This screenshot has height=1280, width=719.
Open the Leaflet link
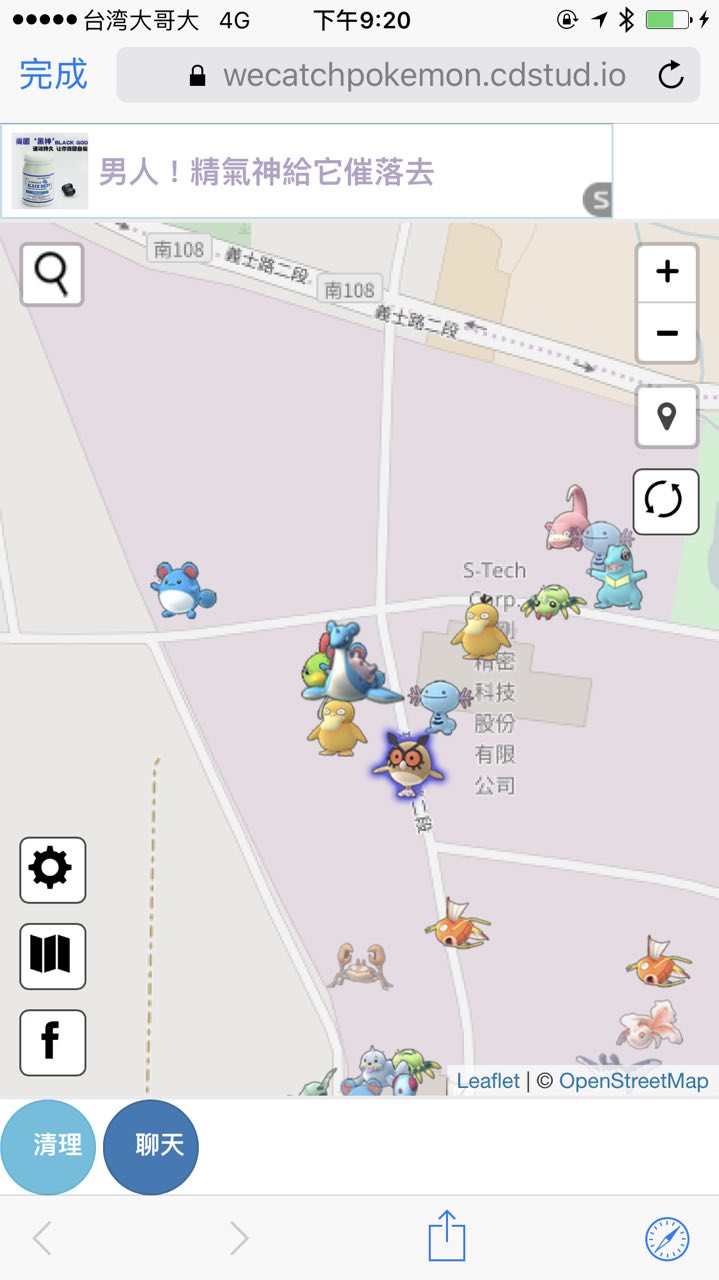click(488, 1081)
